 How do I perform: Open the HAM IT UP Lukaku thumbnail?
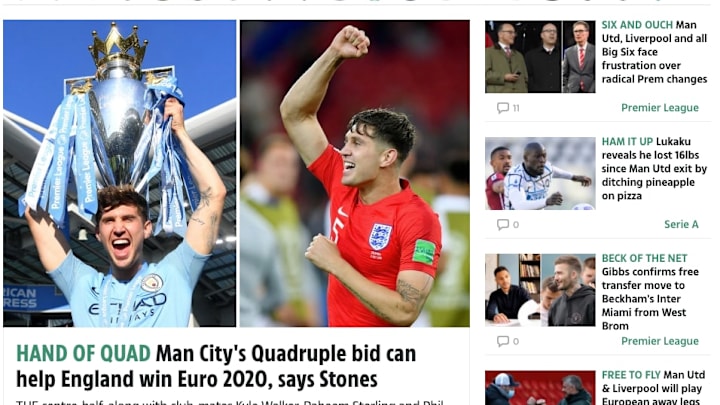(x=540, y=174)
